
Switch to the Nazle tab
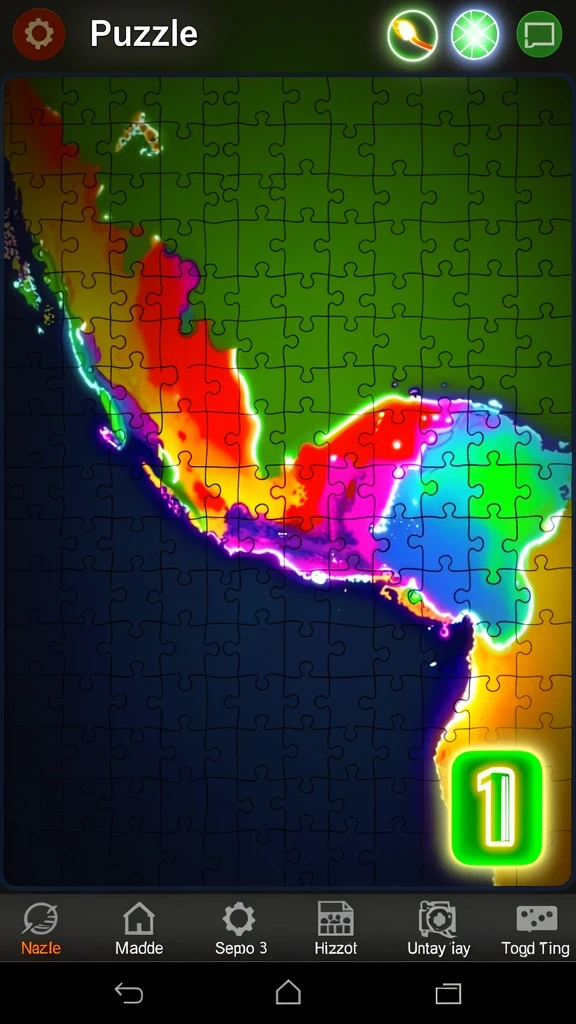click(40, 929)
